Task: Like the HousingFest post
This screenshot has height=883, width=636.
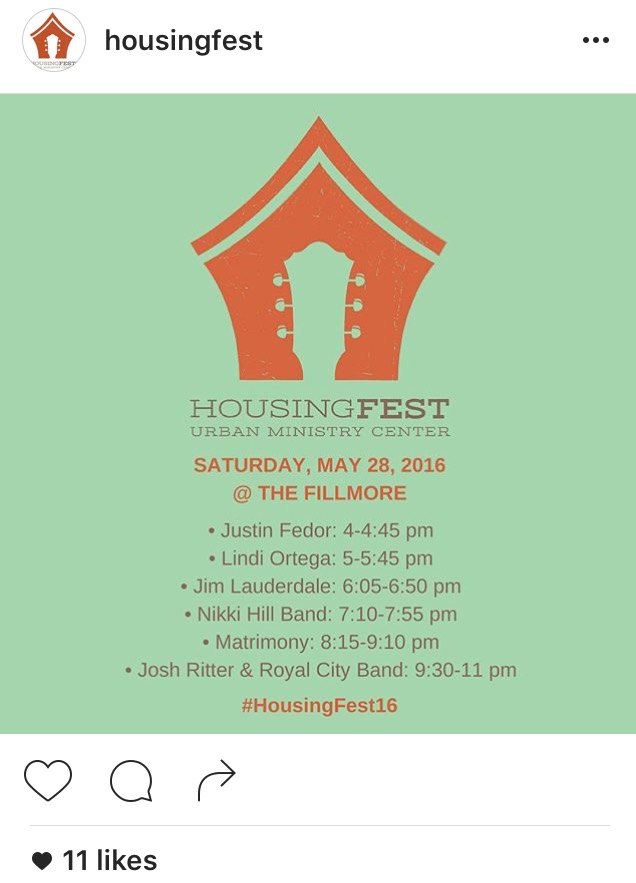Action: [48, 781]
